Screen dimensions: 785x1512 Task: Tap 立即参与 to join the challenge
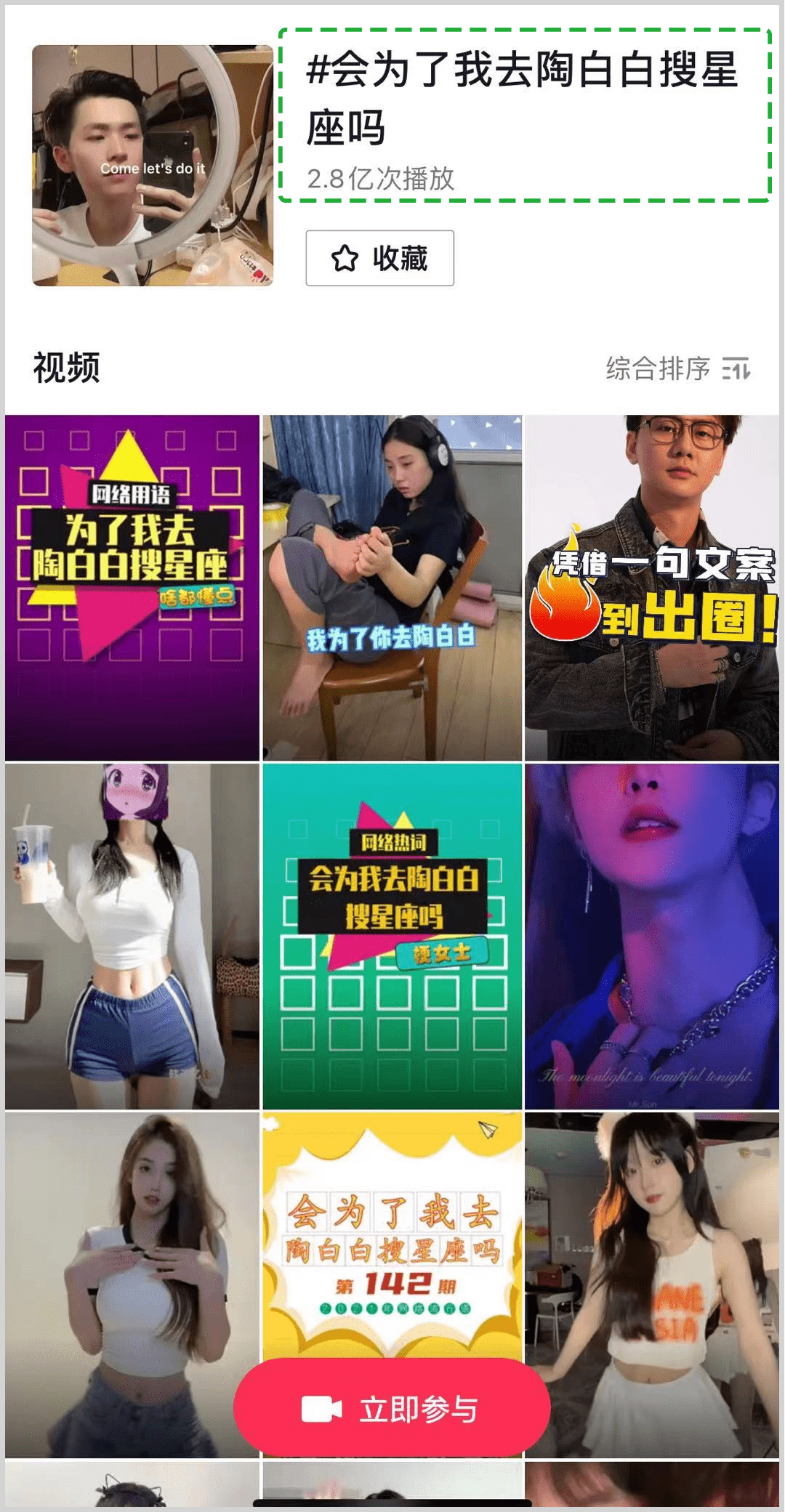pyautogui.click(x=391, y=1409)
